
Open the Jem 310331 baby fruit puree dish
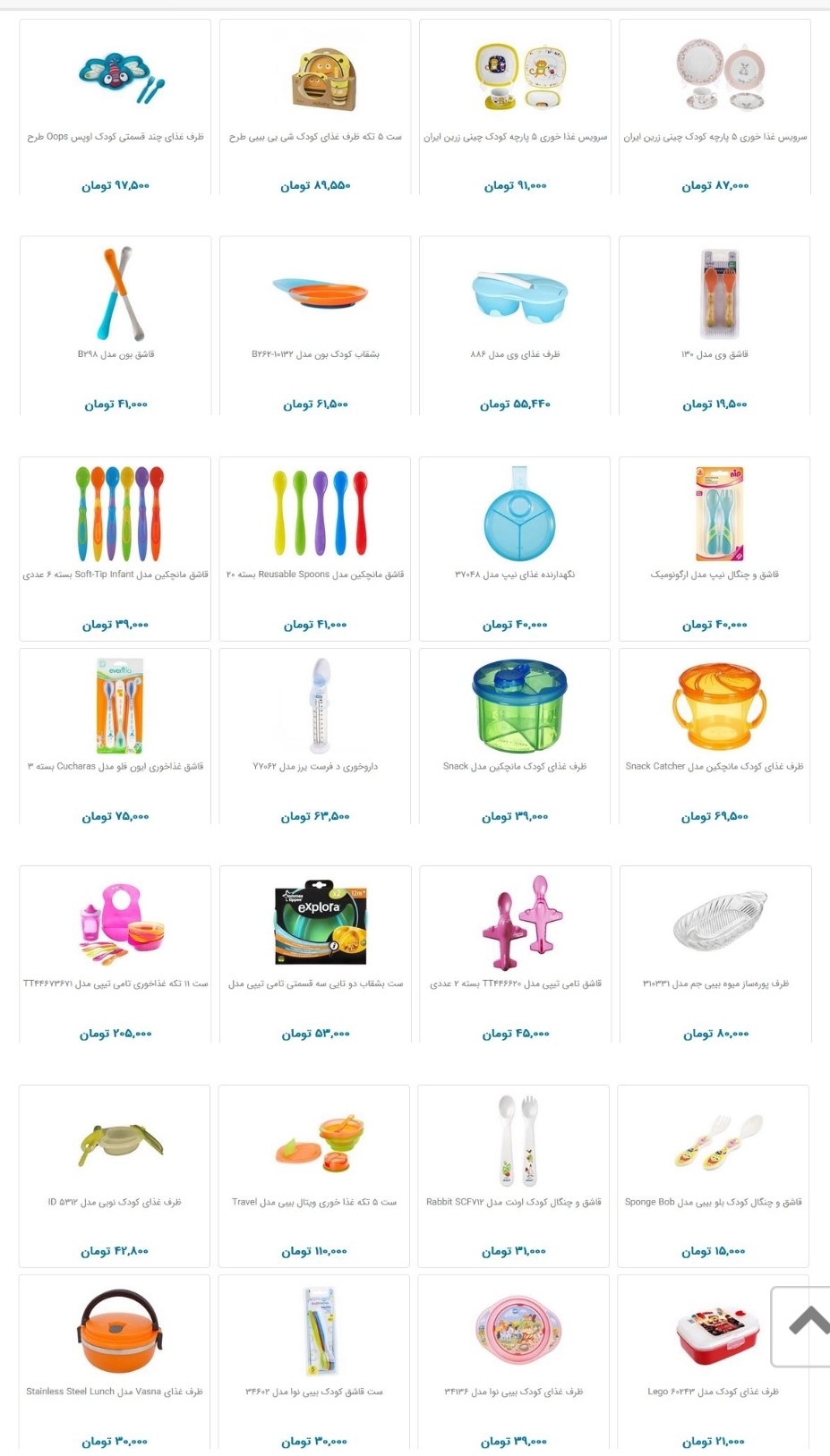(714, 983)
